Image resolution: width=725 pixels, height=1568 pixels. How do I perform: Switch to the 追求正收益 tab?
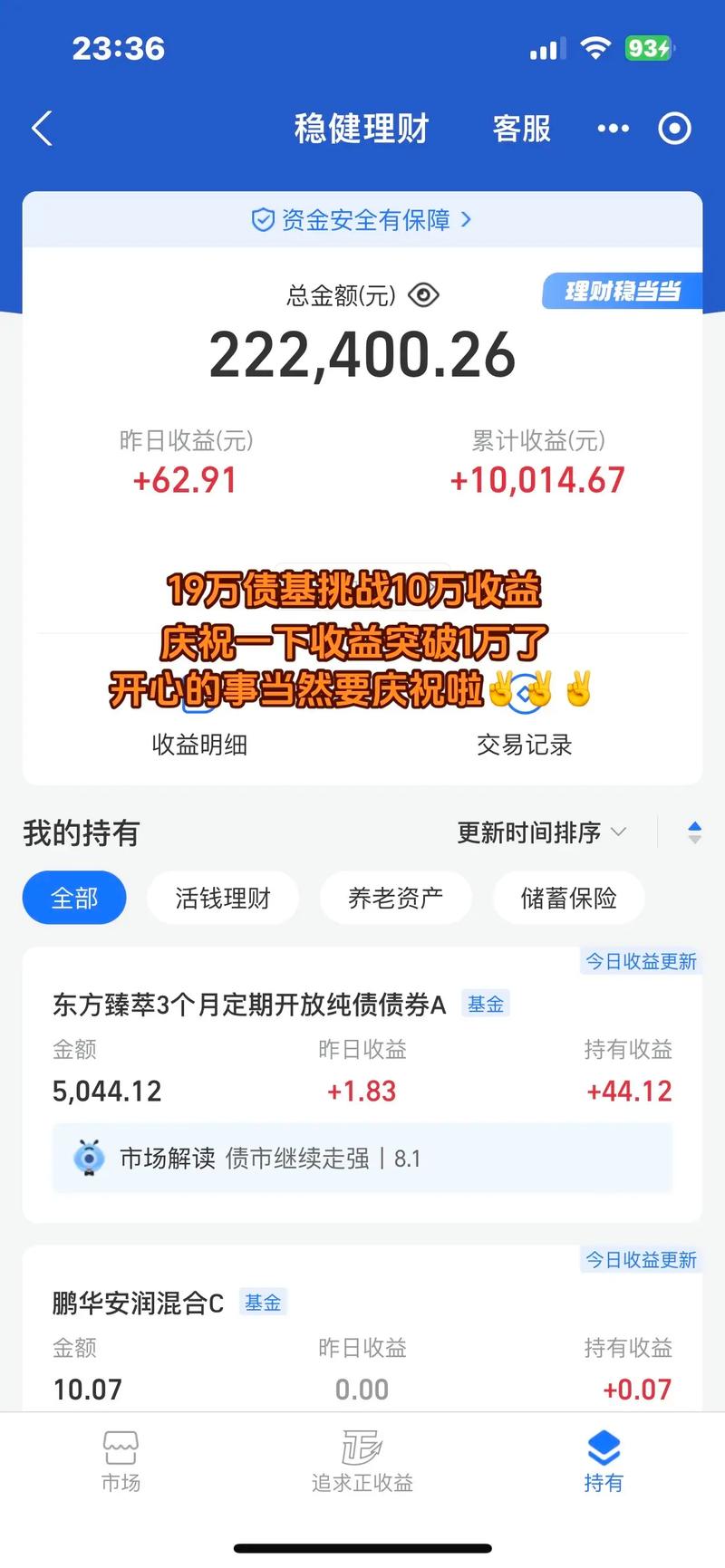tap(362, 1461)
